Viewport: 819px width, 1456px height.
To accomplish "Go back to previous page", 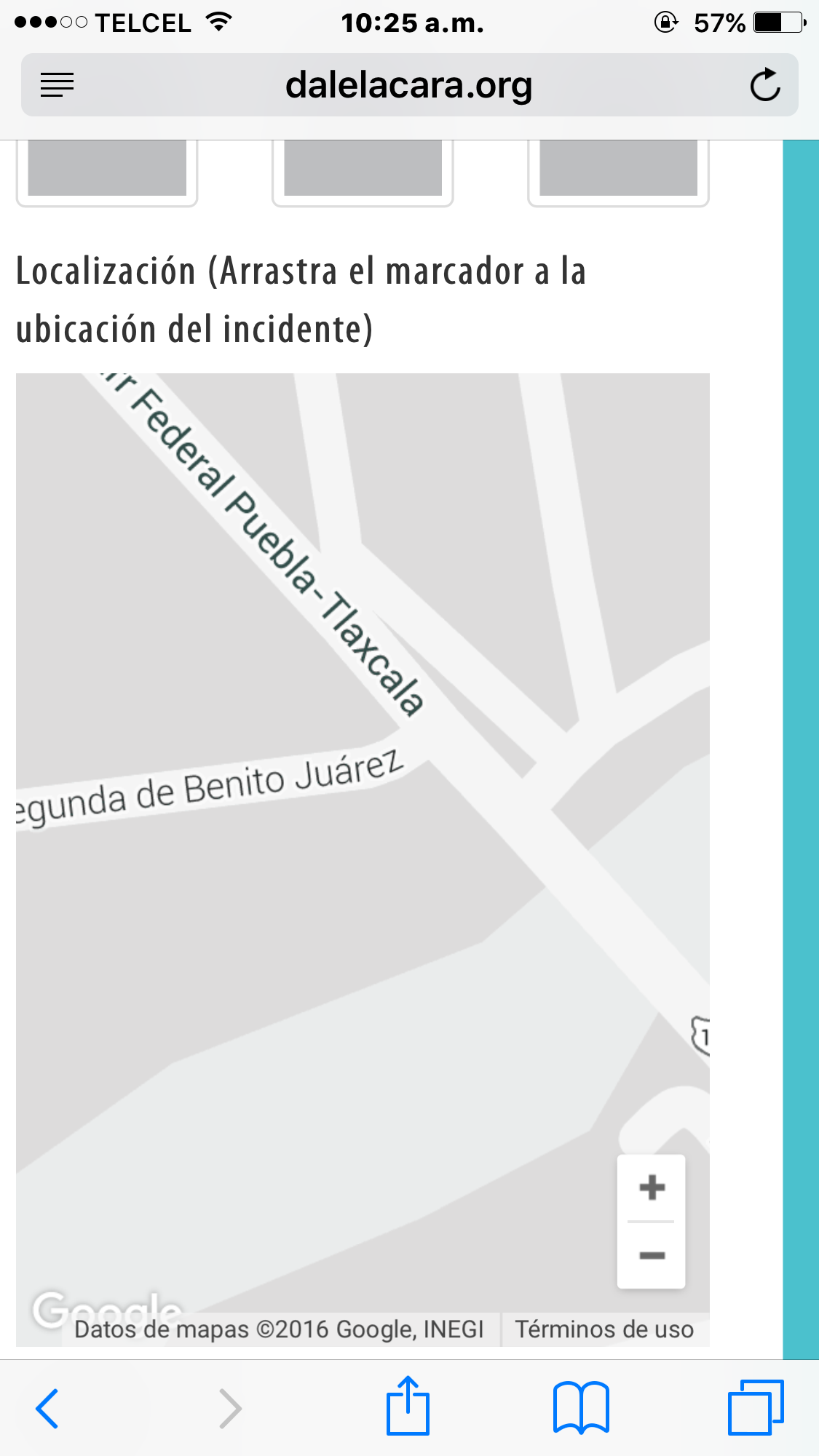I will (47, 1409).
